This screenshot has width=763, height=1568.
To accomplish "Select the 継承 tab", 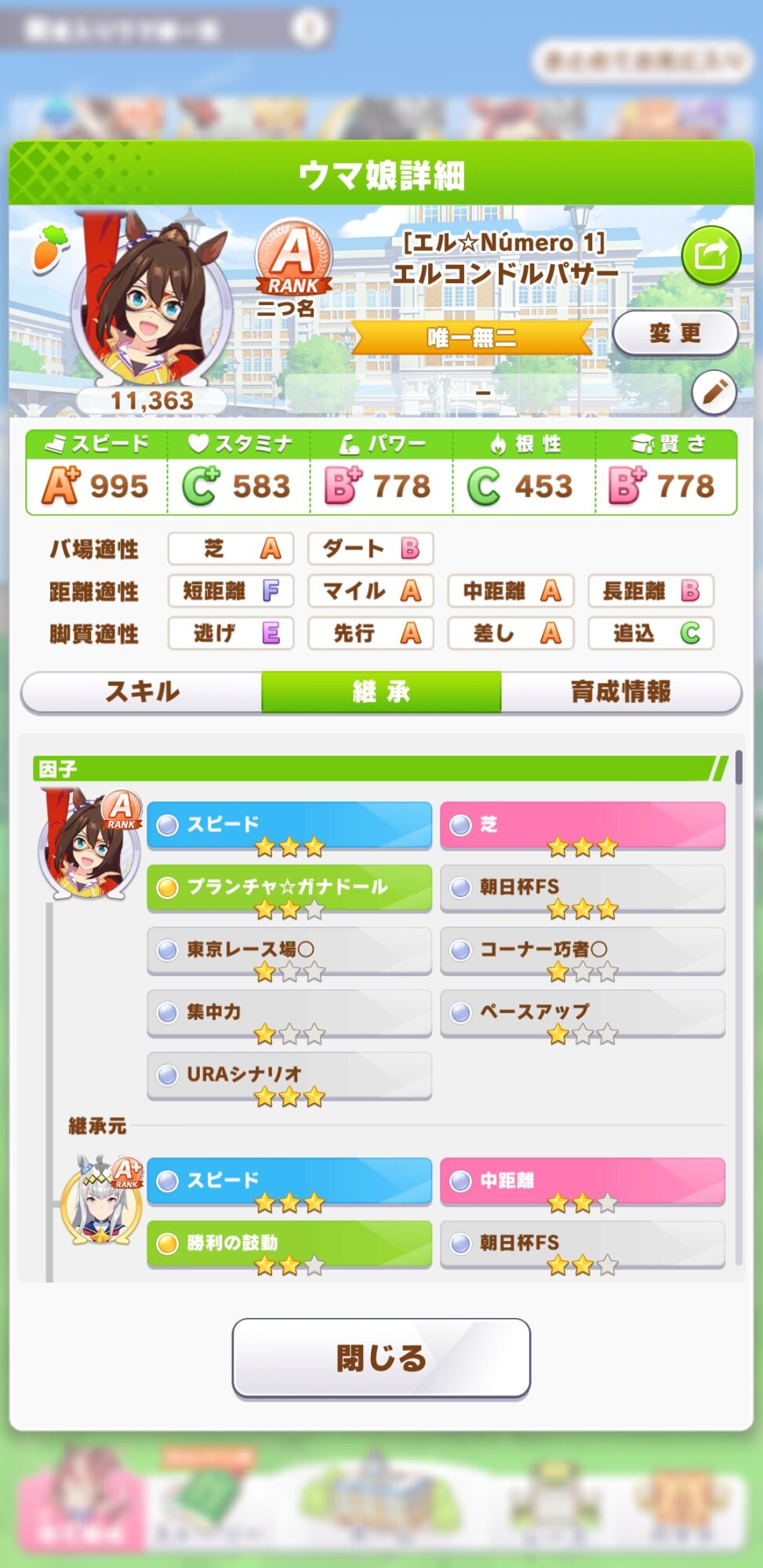I will (x=381, y=691).
